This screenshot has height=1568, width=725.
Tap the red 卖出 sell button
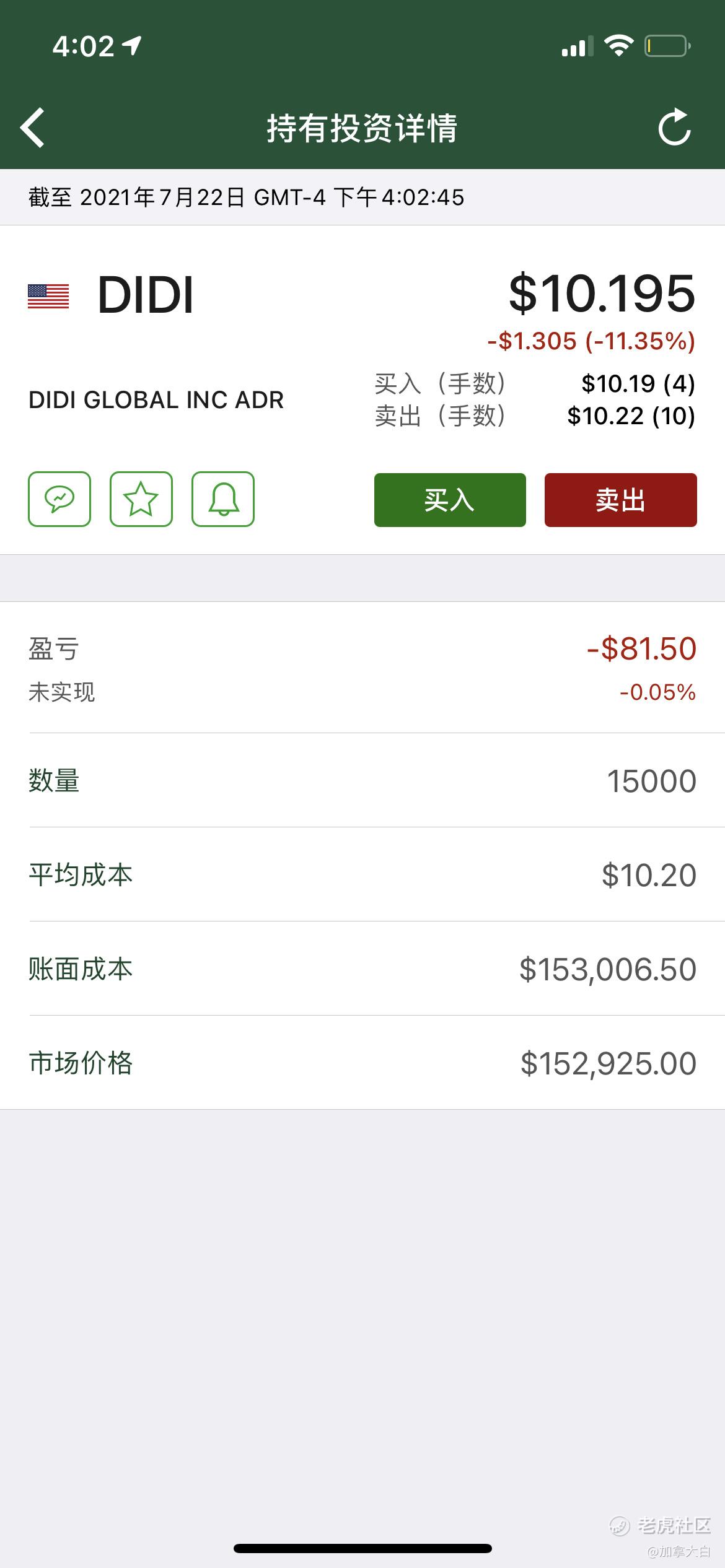coord(621,500)
